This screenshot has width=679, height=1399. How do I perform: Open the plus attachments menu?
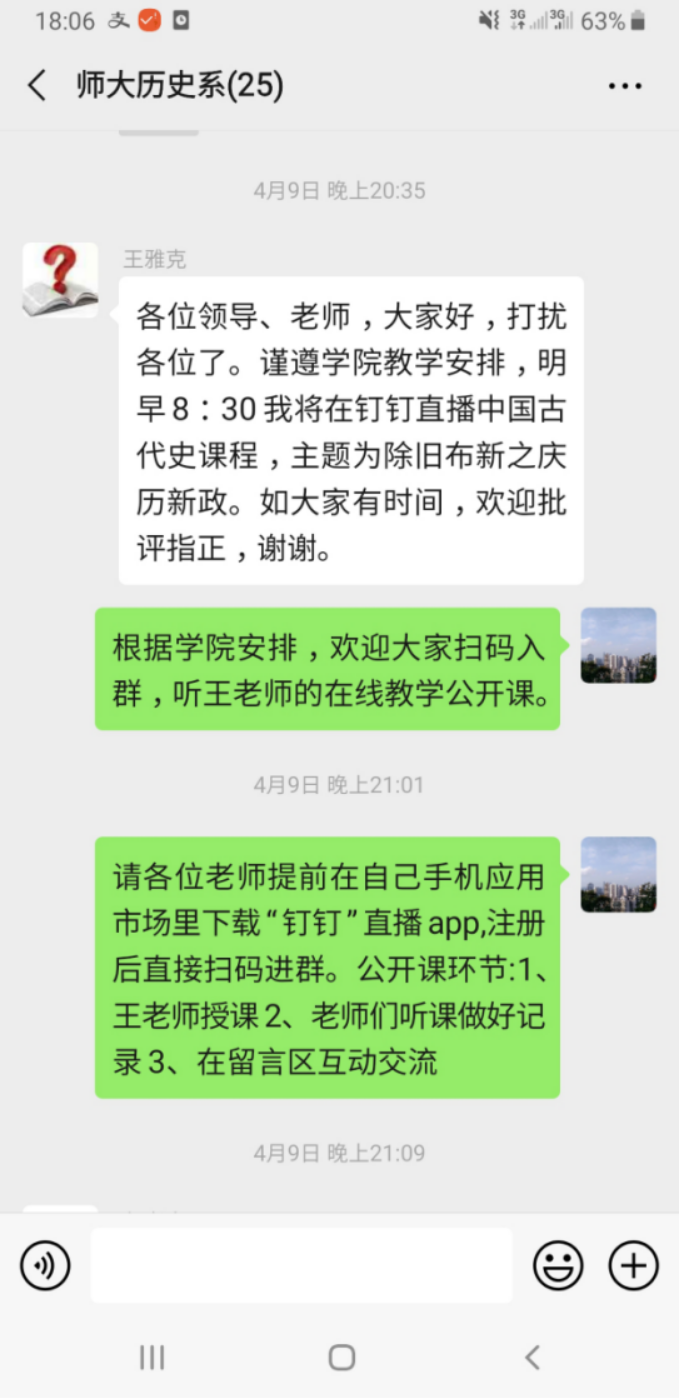click(x=634, y=1266)
